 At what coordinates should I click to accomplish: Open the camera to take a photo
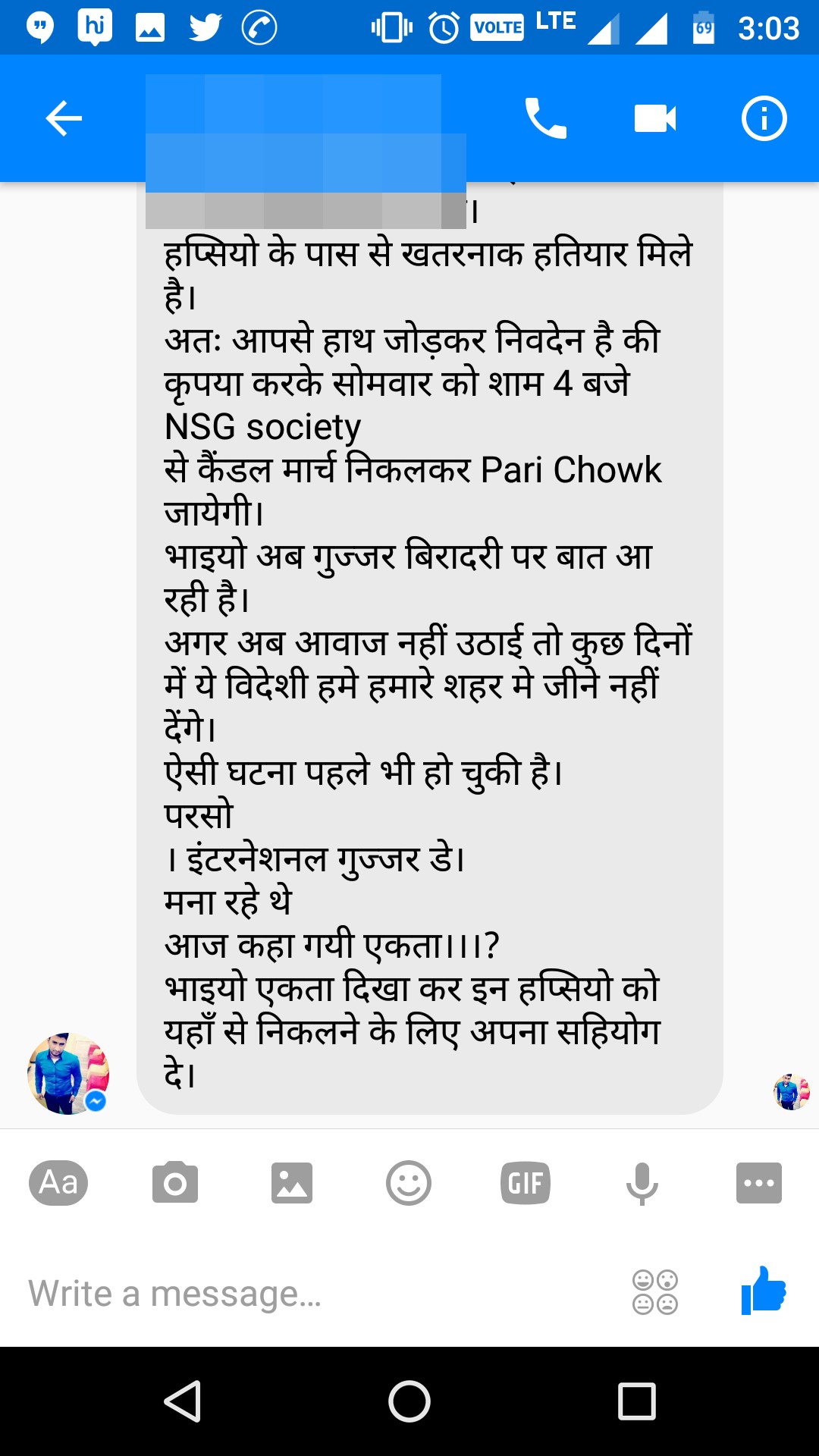pos(175,1182)
